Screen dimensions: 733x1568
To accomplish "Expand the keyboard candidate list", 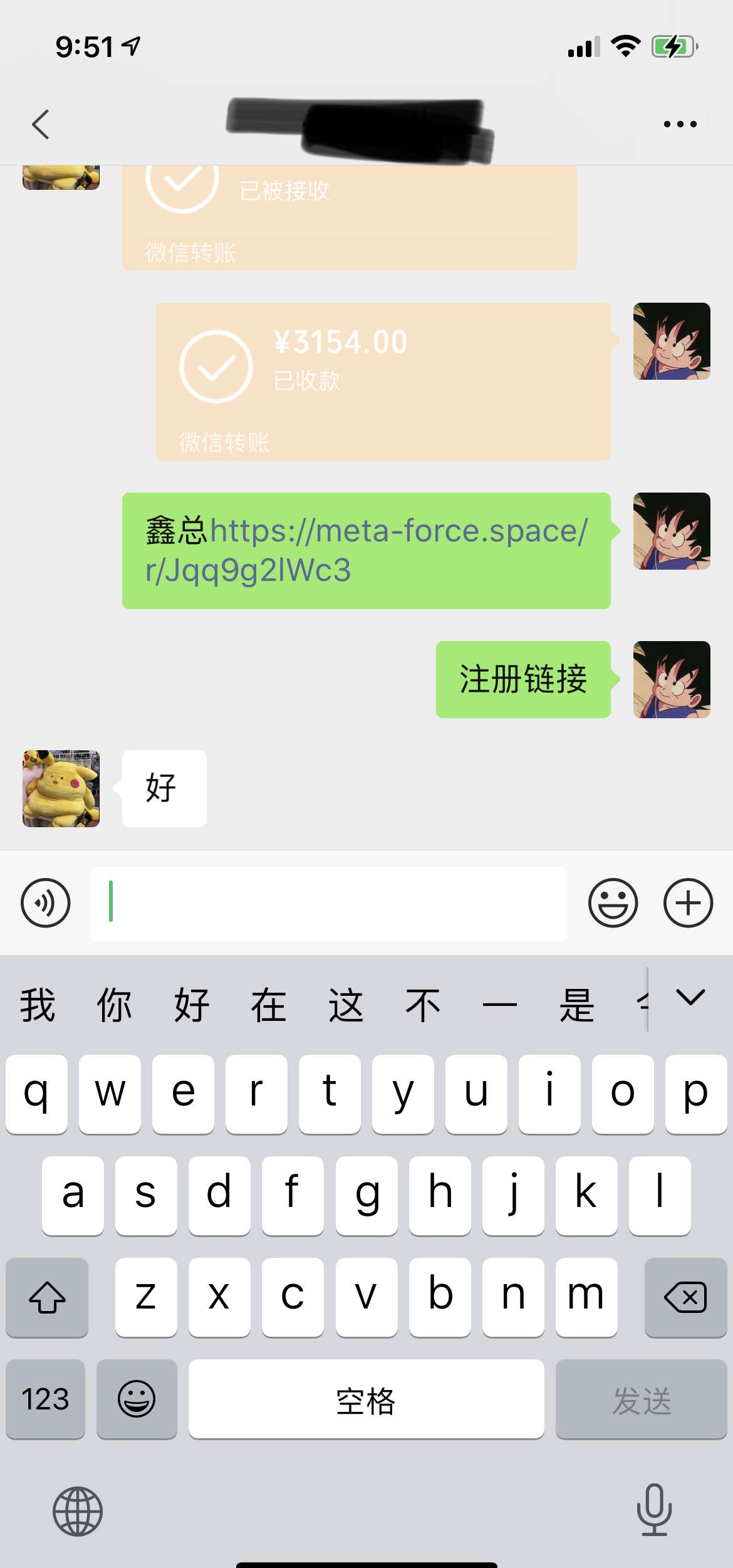I will (690, 998).
